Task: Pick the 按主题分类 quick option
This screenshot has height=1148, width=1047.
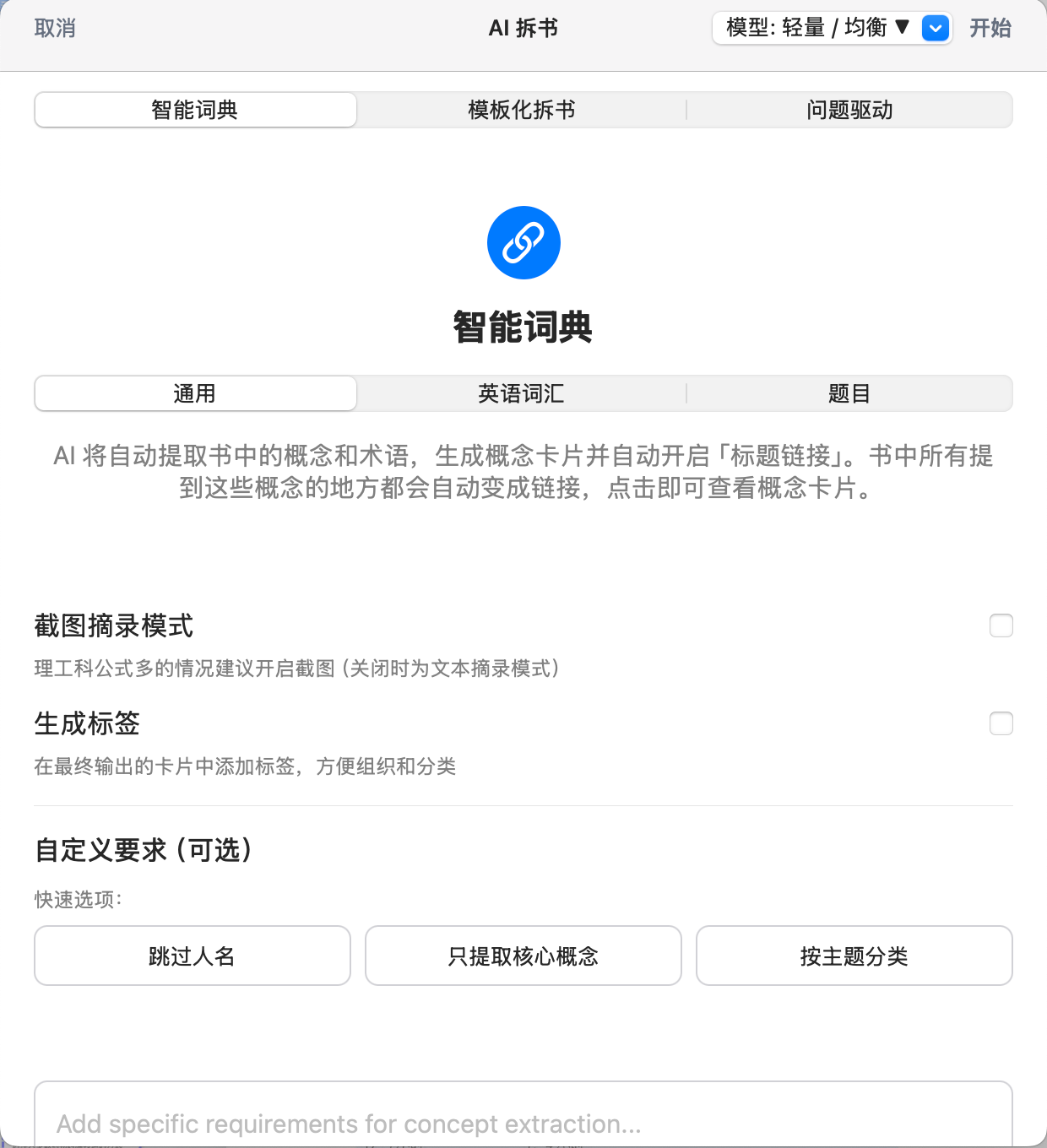Action: tap(854, 956)
